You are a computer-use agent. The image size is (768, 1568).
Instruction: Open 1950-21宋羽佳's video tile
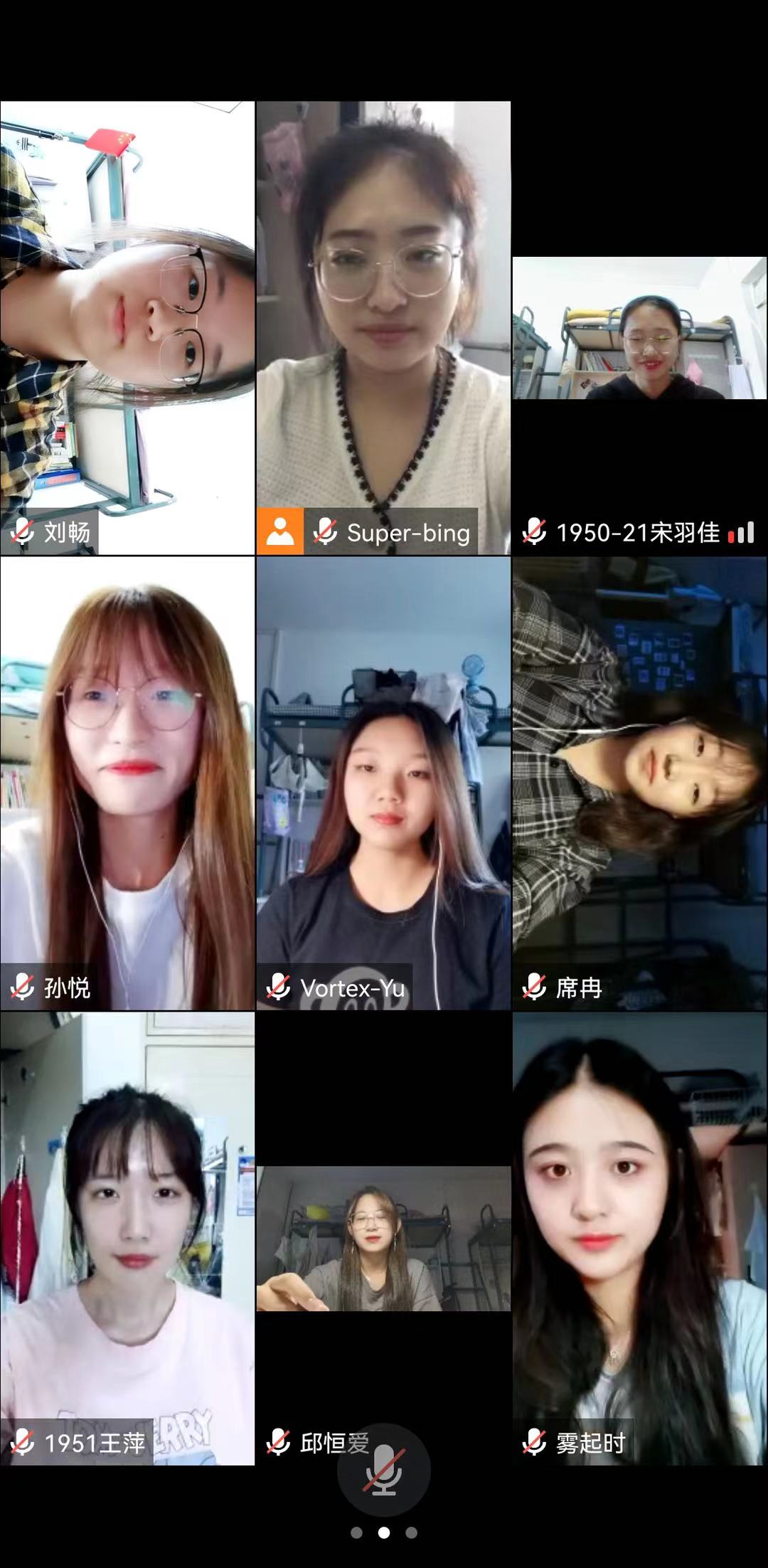point(639,329)
